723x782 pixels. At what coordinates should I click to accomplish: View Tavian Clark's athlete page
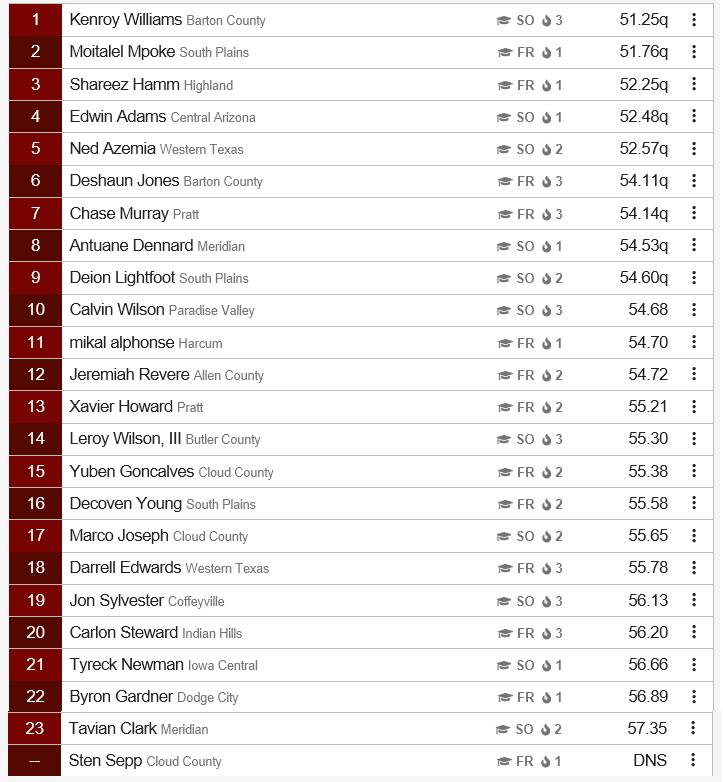(x=113, y=729)
